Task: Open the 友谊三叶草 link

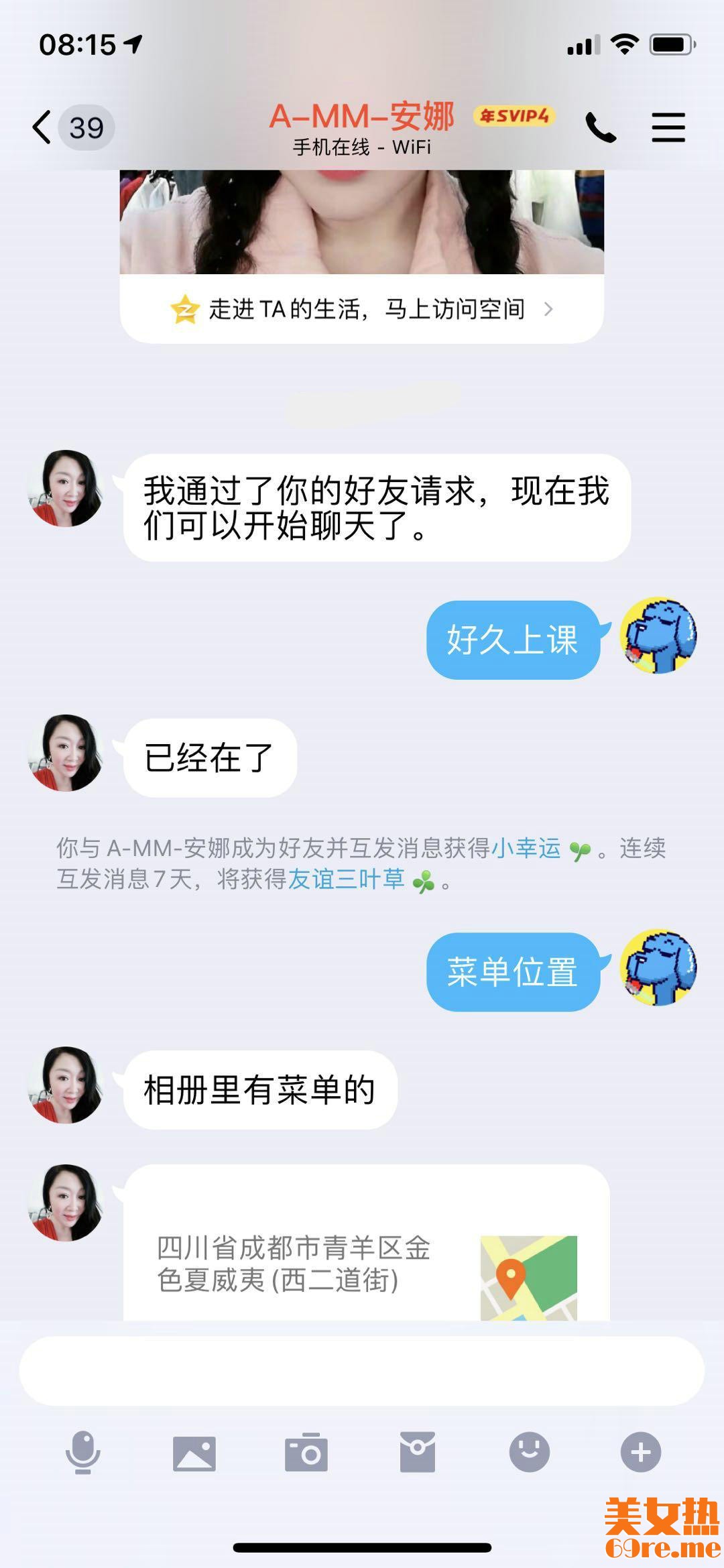Action: [x=347, y=879]
